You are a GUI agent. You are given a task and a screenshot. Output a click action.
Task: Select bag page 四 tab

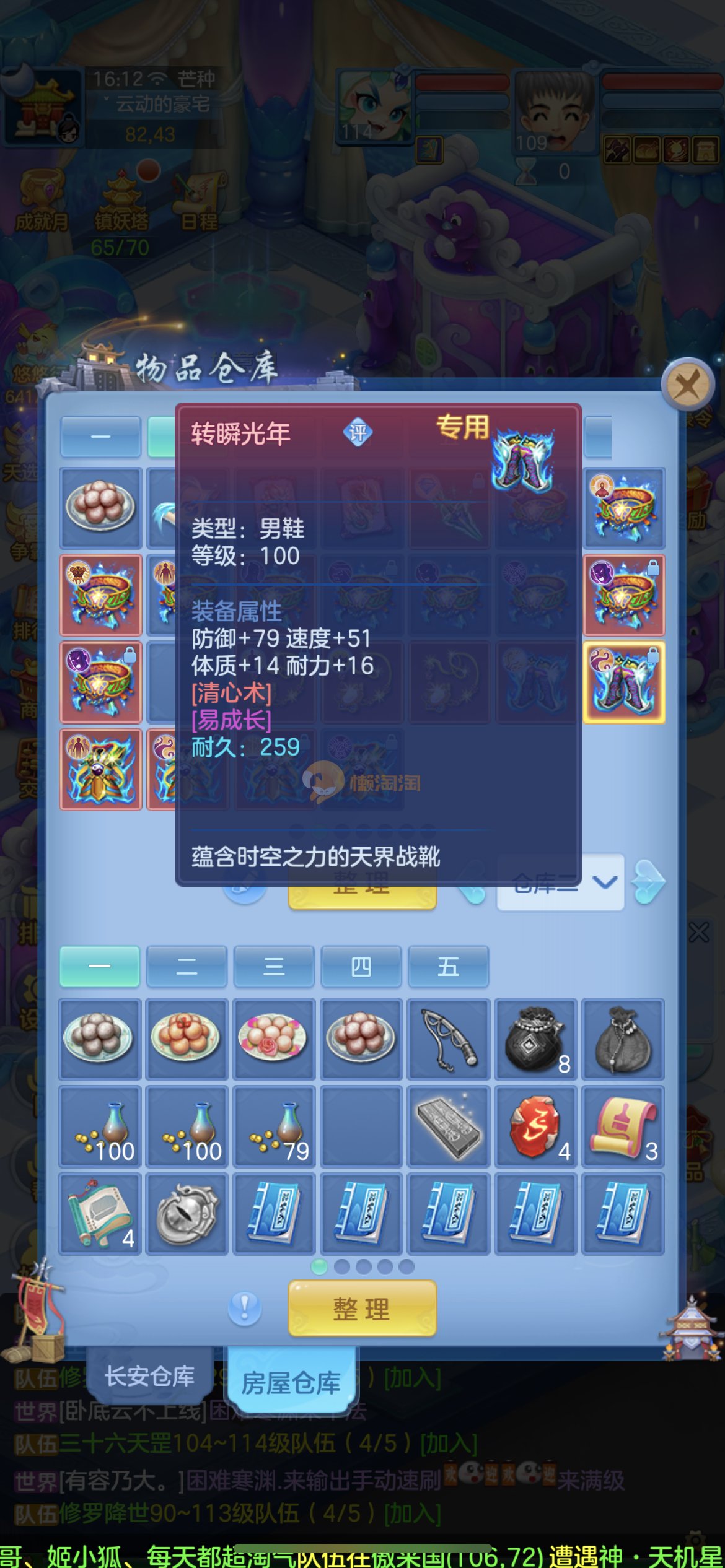[x=361, y=966]
